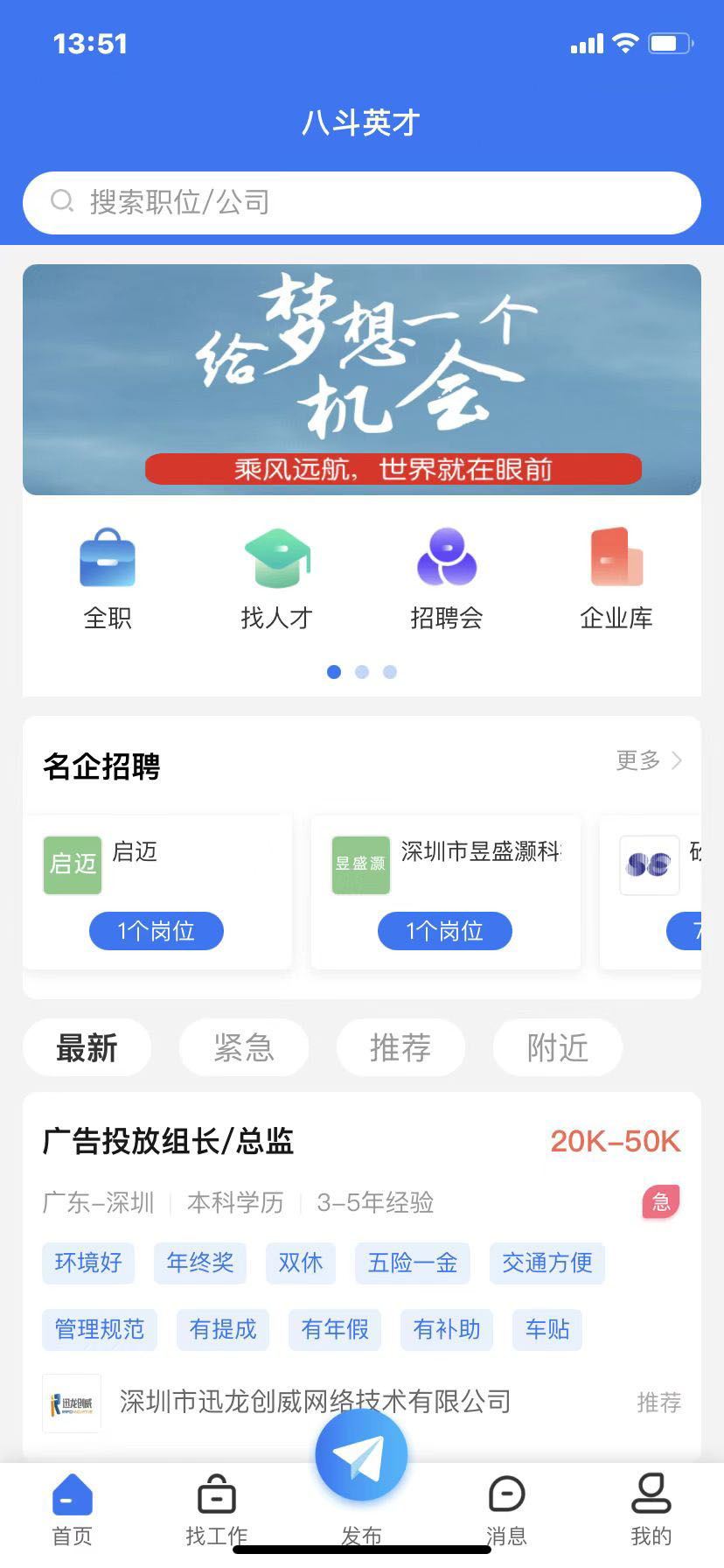Screen dimensions: 724x1568
Task: Select the second carousel indicator dot
Action: pyautogui.click(x=361, y=672)
